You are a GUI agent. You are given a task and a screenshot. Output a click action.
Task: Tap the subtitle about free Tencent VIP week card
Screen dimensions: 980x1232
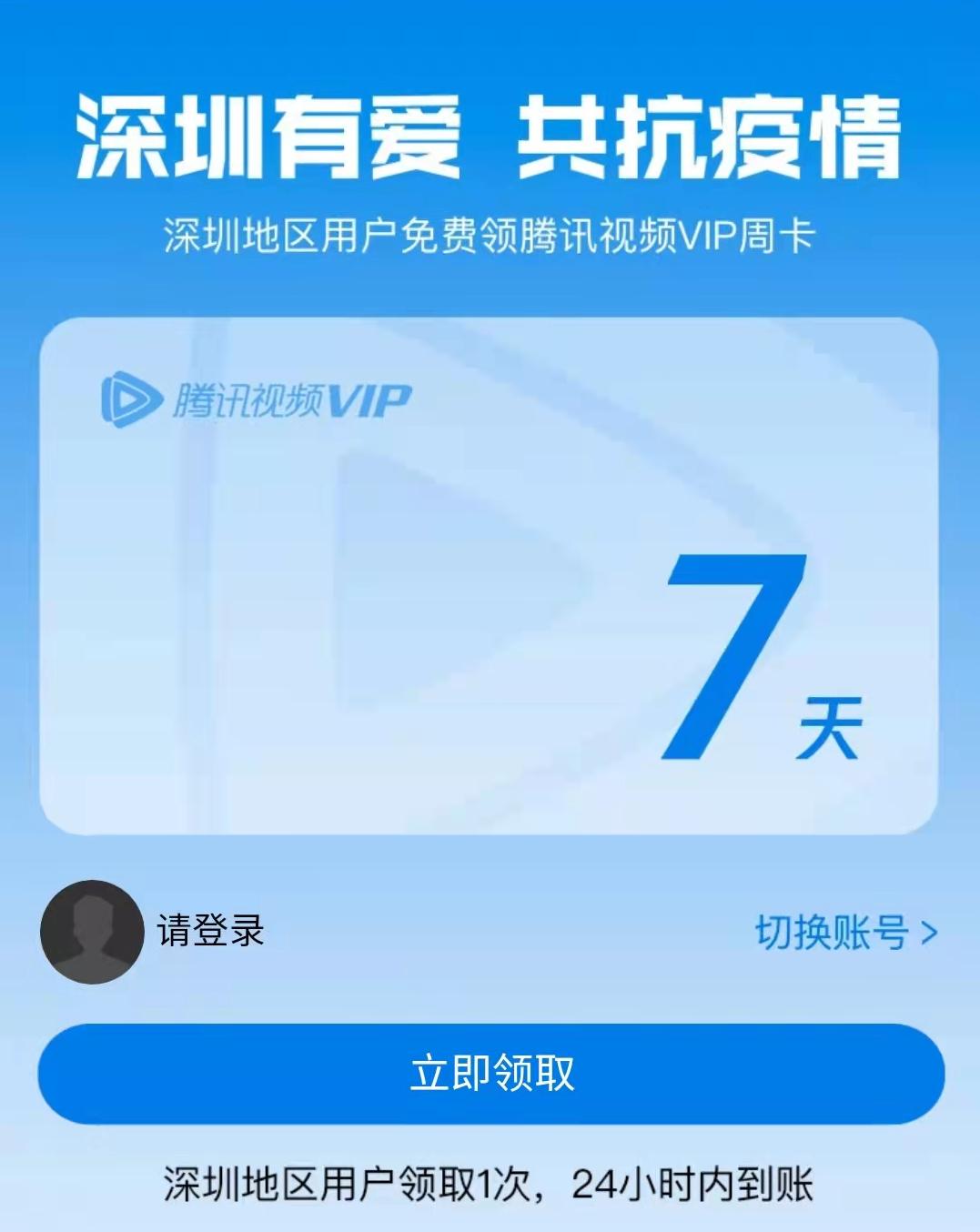[490, 235]
